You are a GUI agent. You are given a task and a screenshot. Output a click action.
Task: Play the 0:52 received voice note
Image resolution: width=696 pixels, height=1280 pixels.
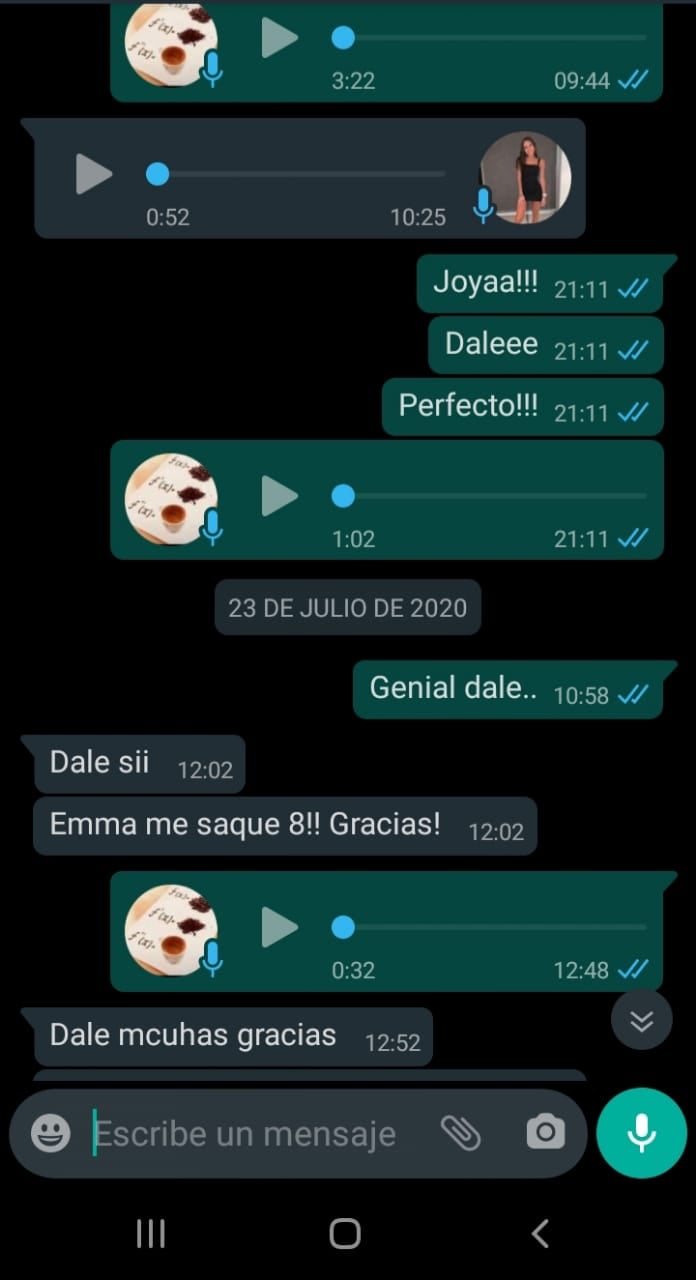pyautogui.click(x=93, y=175)
